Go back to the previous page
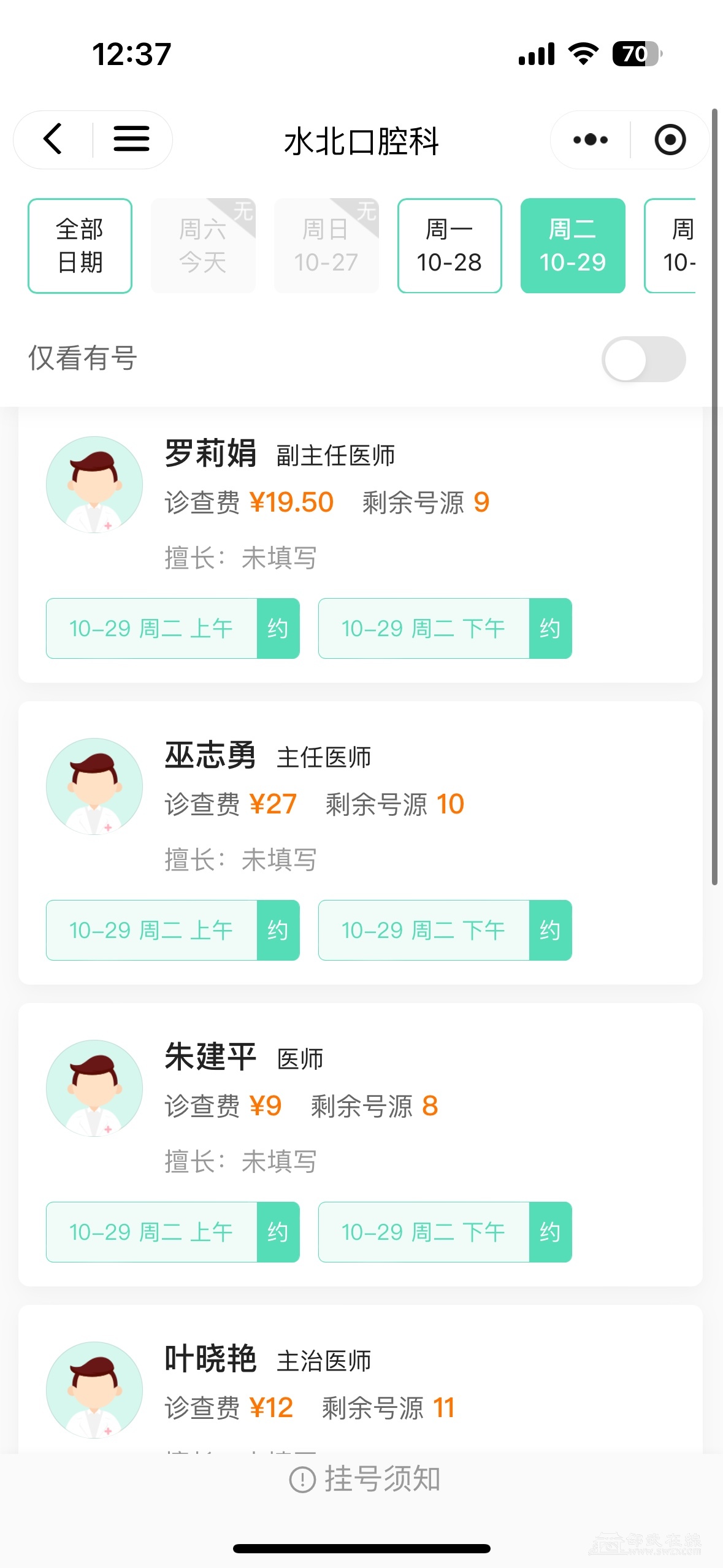The height and width of the screenshot is (1568, 723). point(53,139)
